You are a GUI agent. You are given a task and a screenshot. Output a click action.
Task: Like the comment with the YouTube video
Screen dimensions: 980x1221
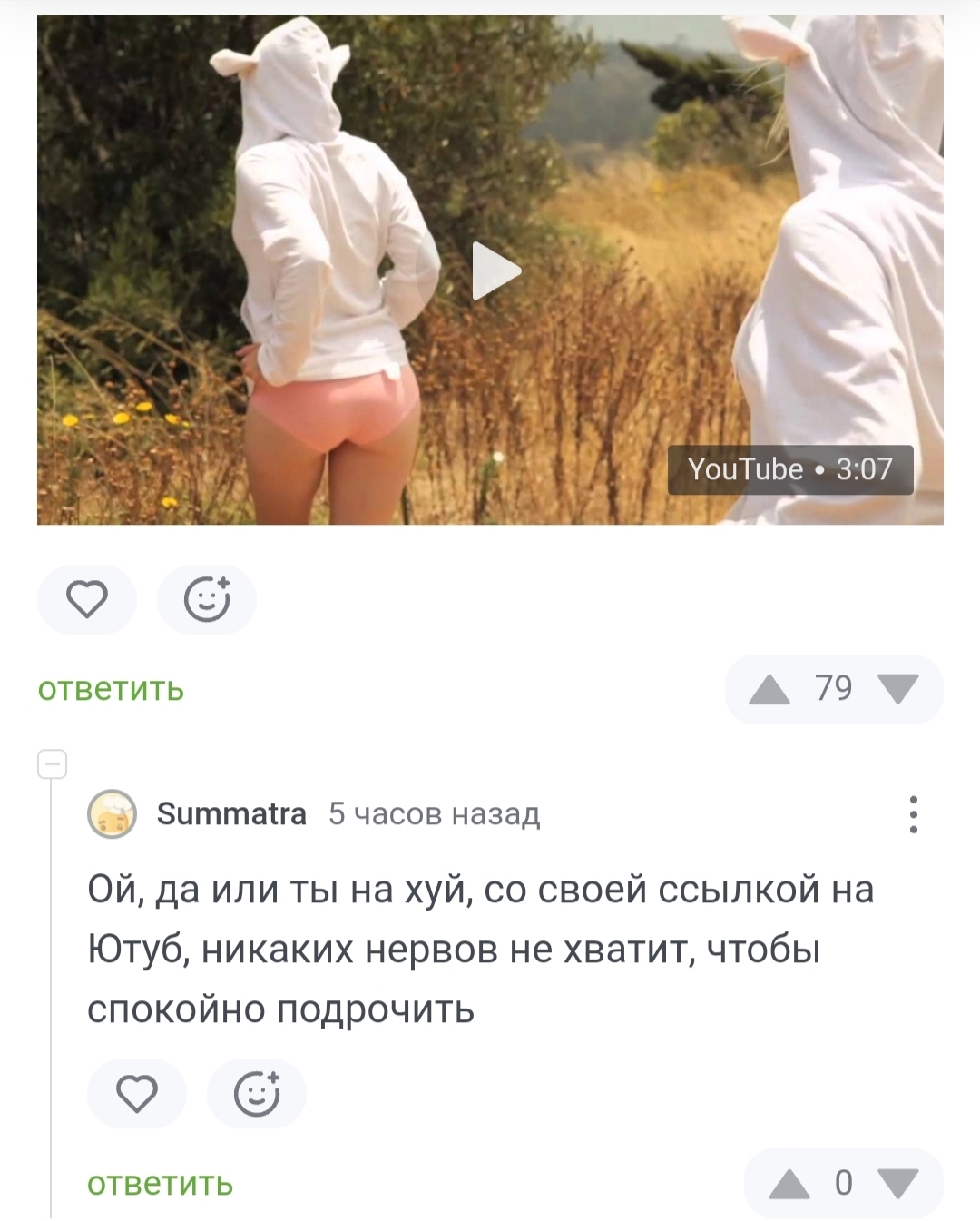pyautogui.click(x=87, y=600)
